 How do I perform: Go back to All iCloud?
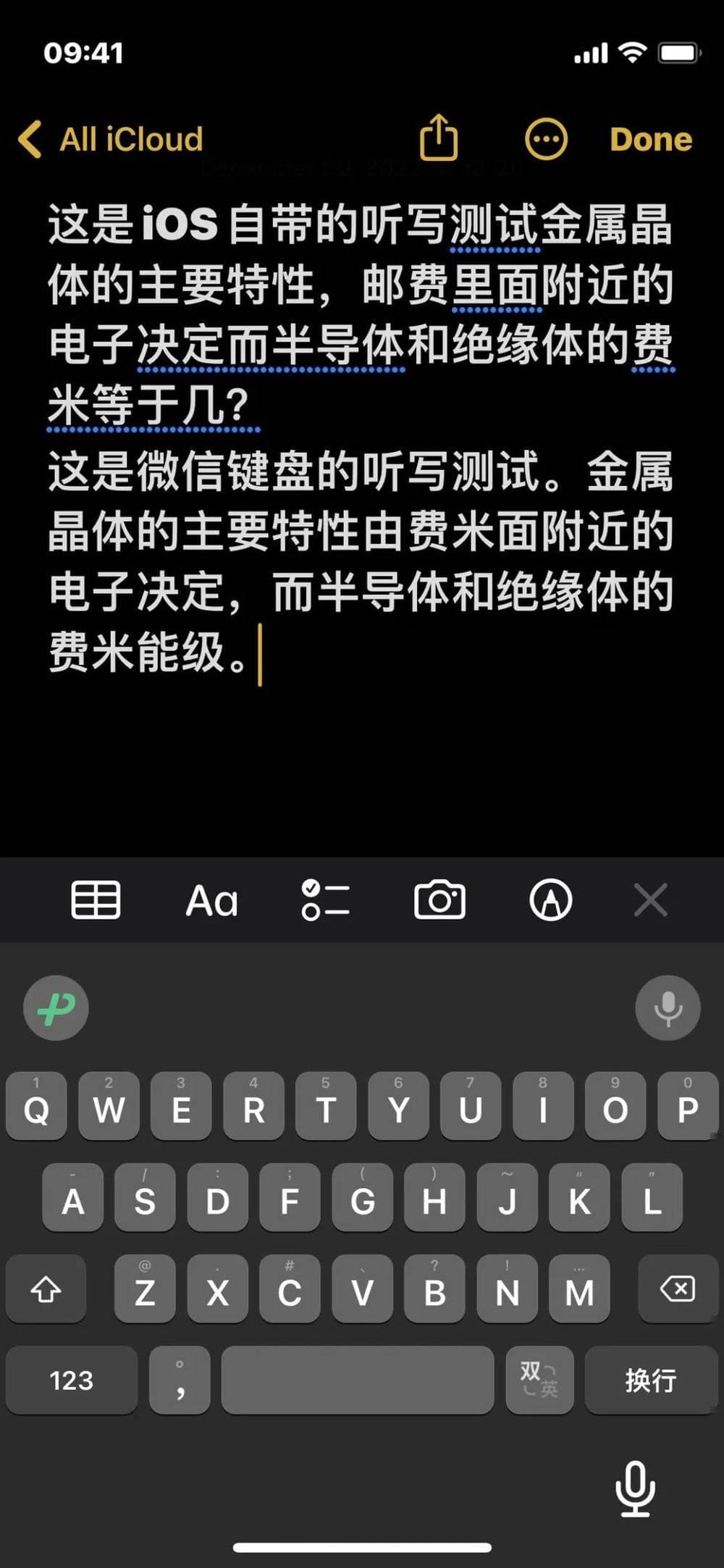pyautogui.click(x=110, y=139)
